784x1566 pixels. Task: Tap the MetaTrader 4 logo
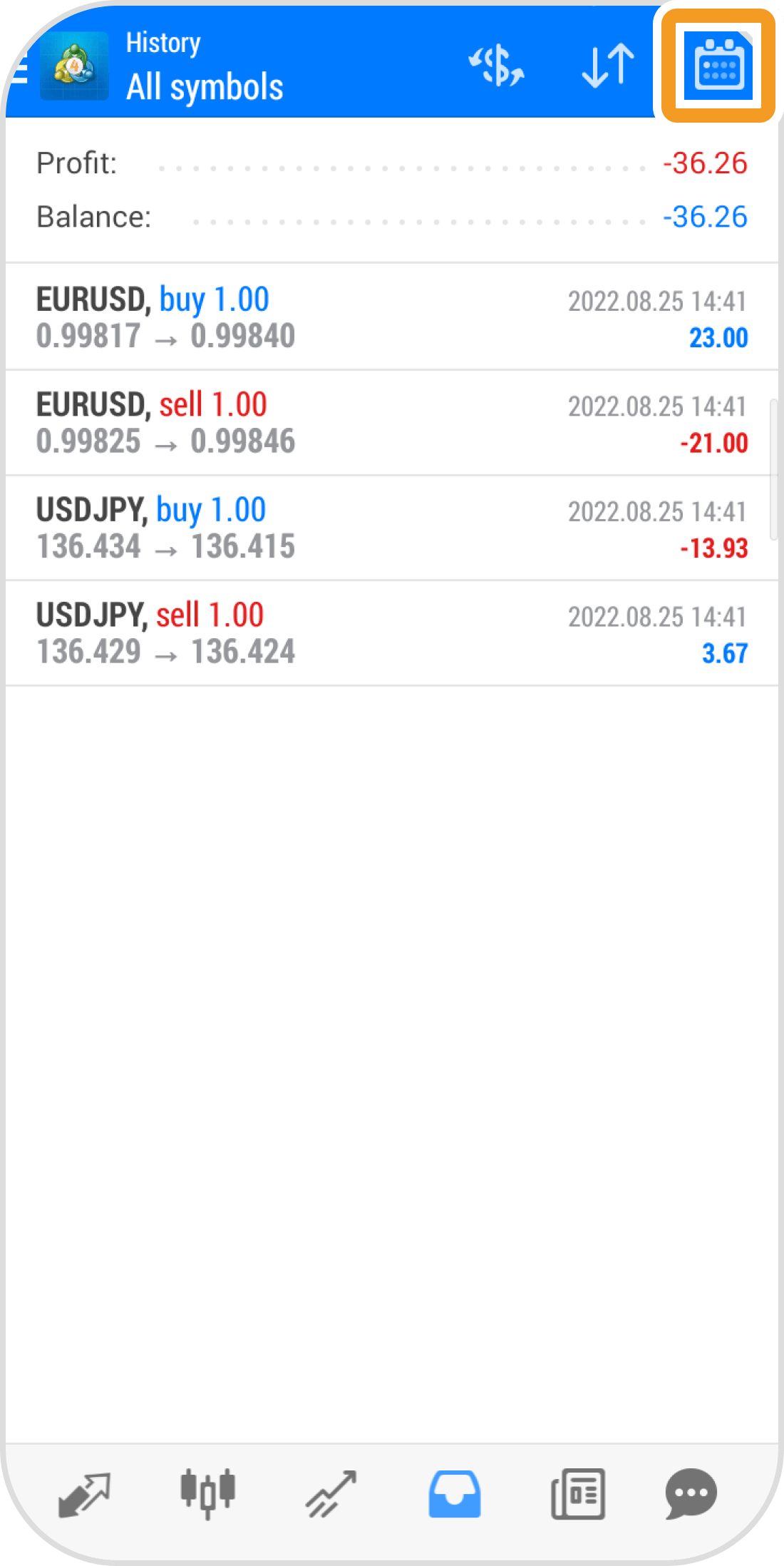click(74, 68)
